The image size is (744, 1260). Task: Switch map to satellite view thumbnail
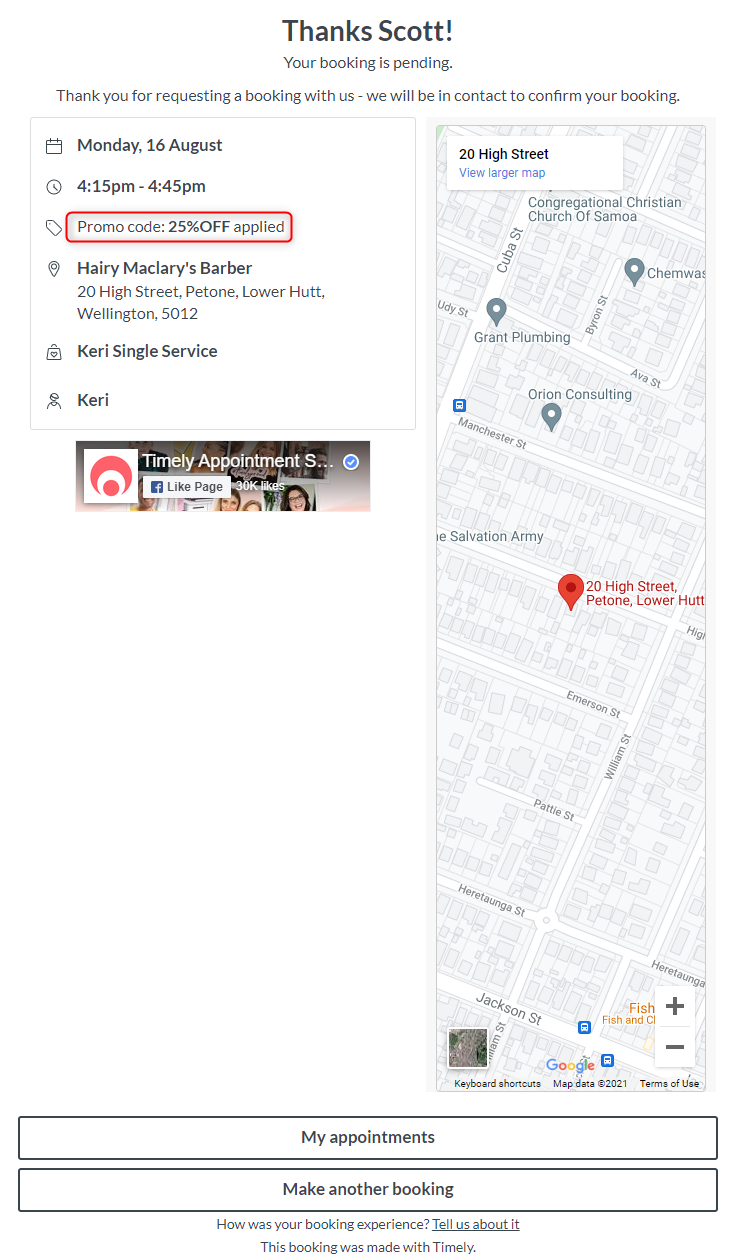point(468,1048)
